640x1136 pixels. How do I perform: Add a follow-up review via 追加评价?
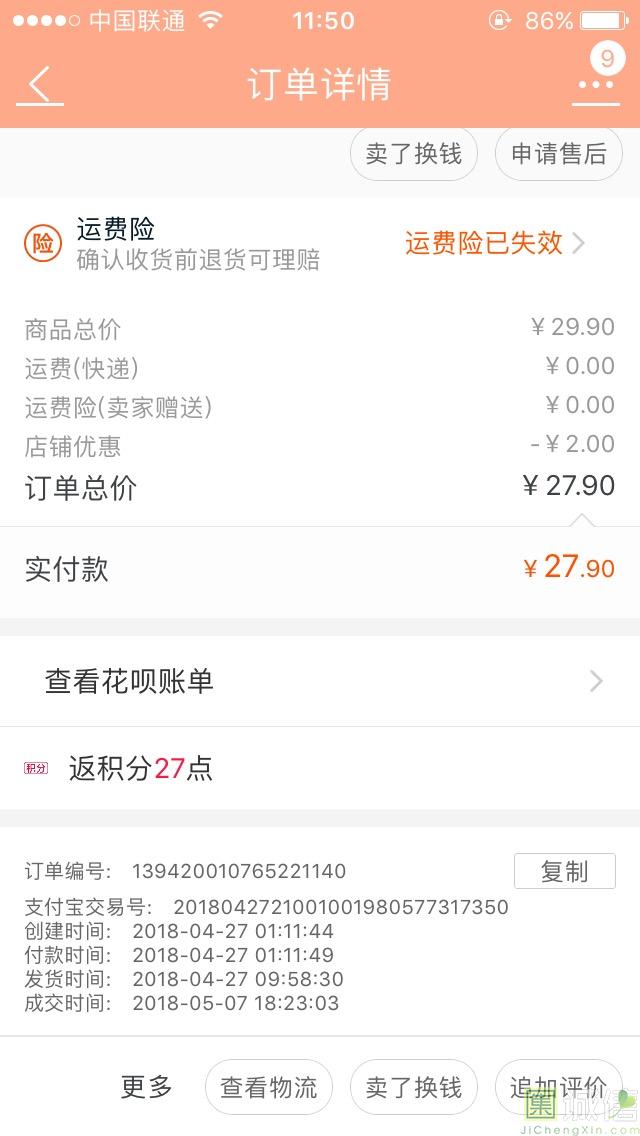click(559, 1087)
